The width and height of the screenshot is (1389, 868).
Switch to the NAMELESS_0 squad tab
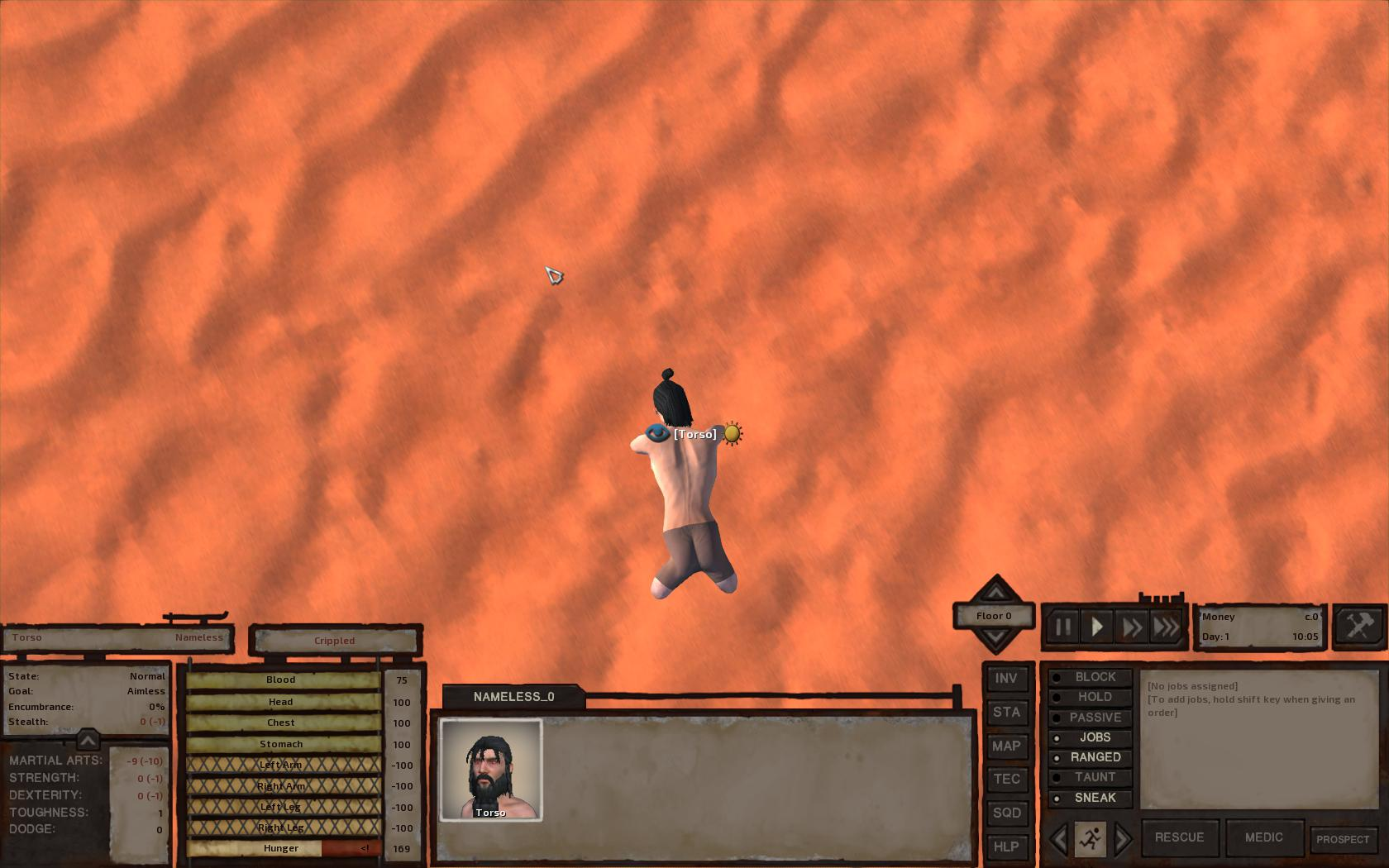[x=513, y=697]
